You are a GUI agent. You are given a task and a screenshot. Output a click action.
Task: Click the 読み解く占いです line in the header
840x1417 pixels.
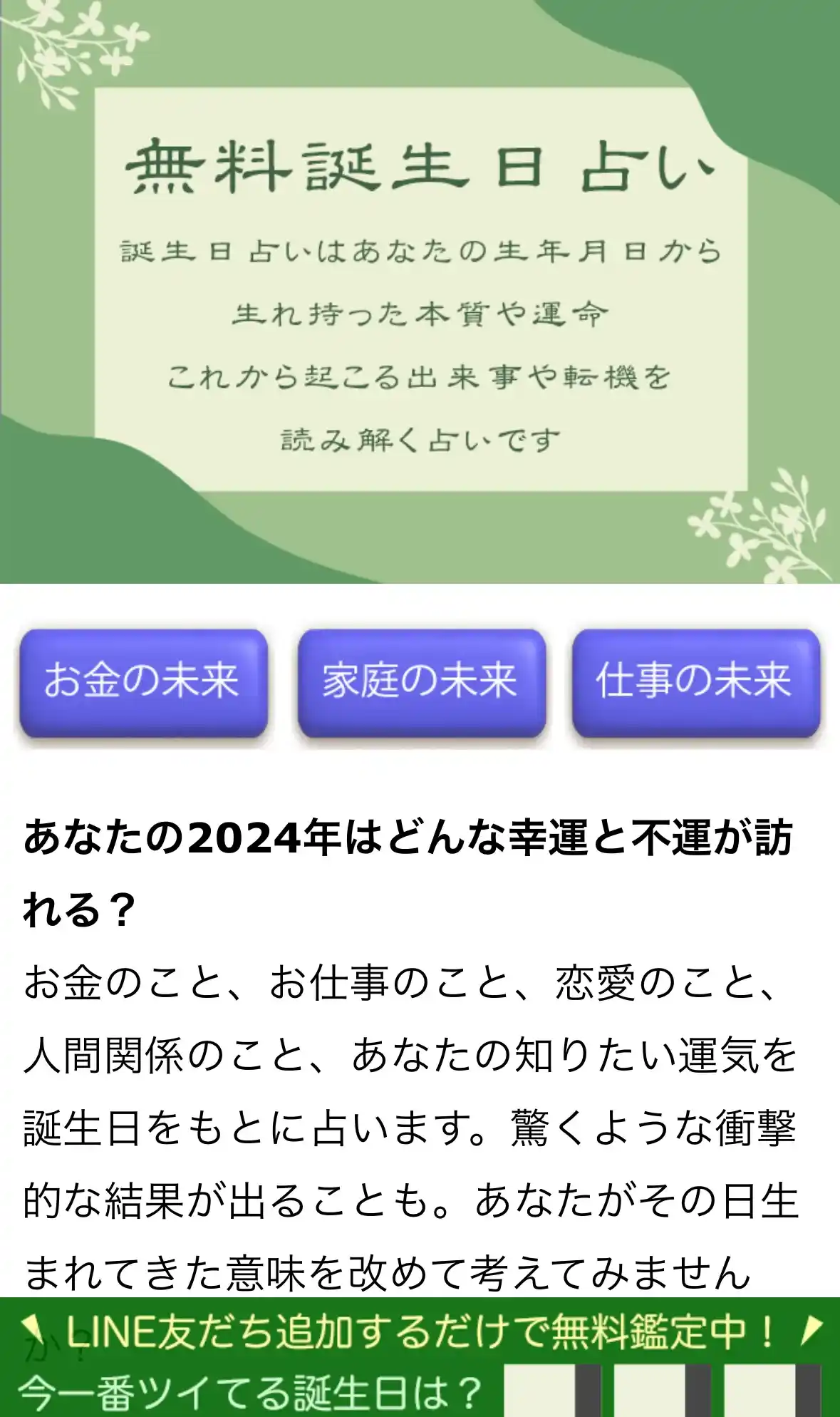[x=420, y=438]
